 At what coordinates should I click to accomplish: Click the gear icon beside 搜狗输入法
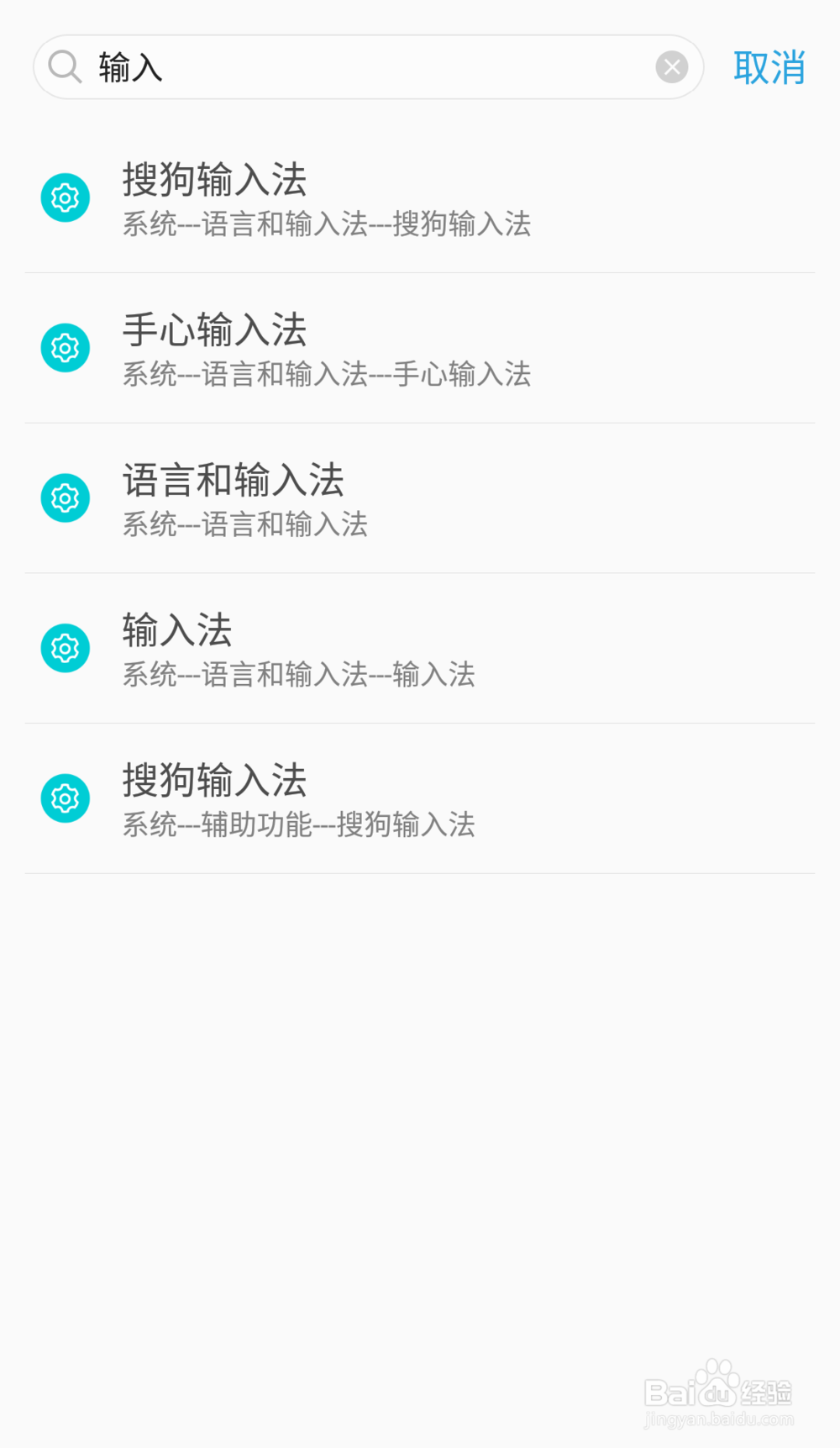coord(65,197)
